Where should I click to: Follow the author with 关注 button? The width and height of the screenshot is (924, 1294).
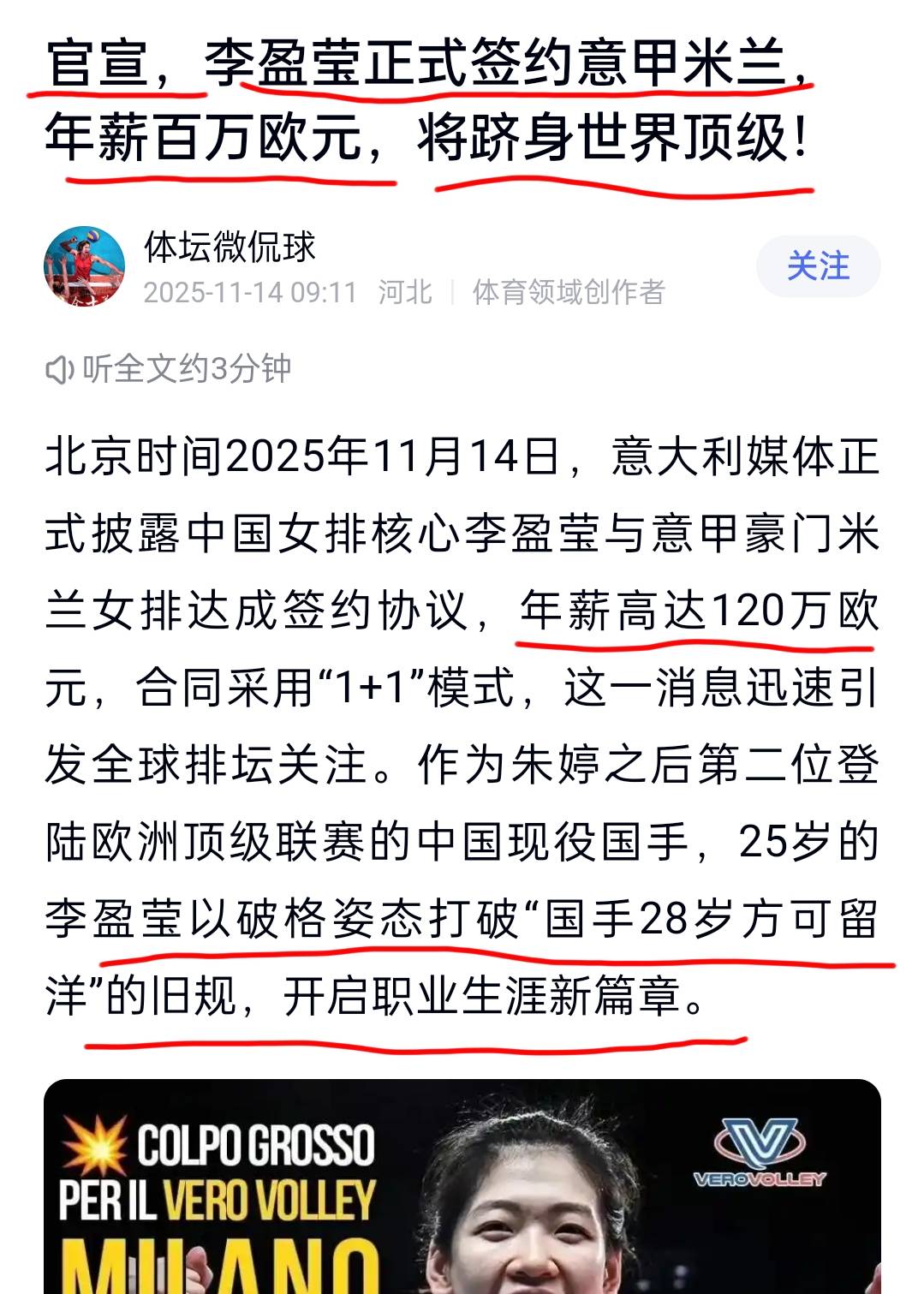pos(818,266)
